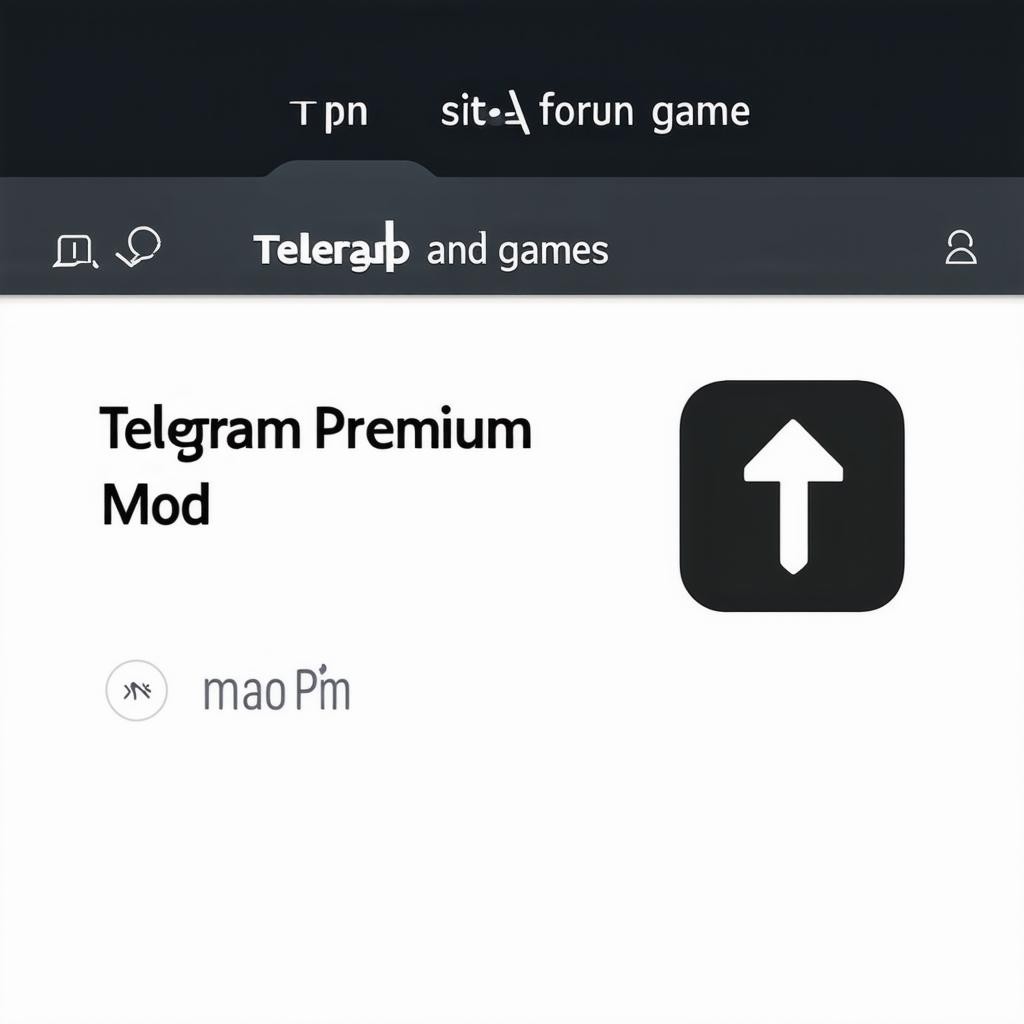Open the user profile icon
This screenshot has width=1024, height=1024.
960,247
